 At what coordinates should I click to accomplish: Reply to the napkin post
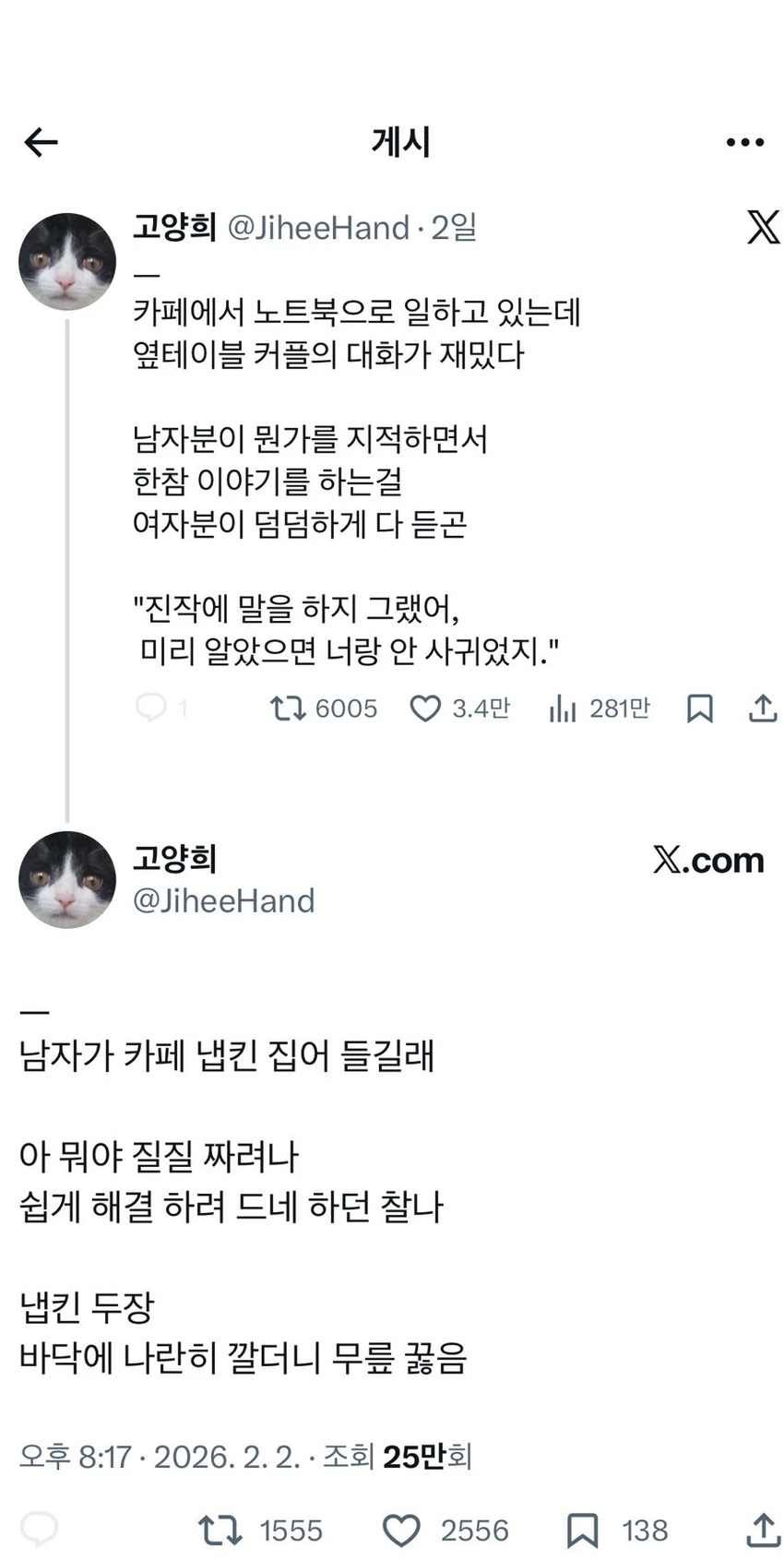click(40, 1530)
